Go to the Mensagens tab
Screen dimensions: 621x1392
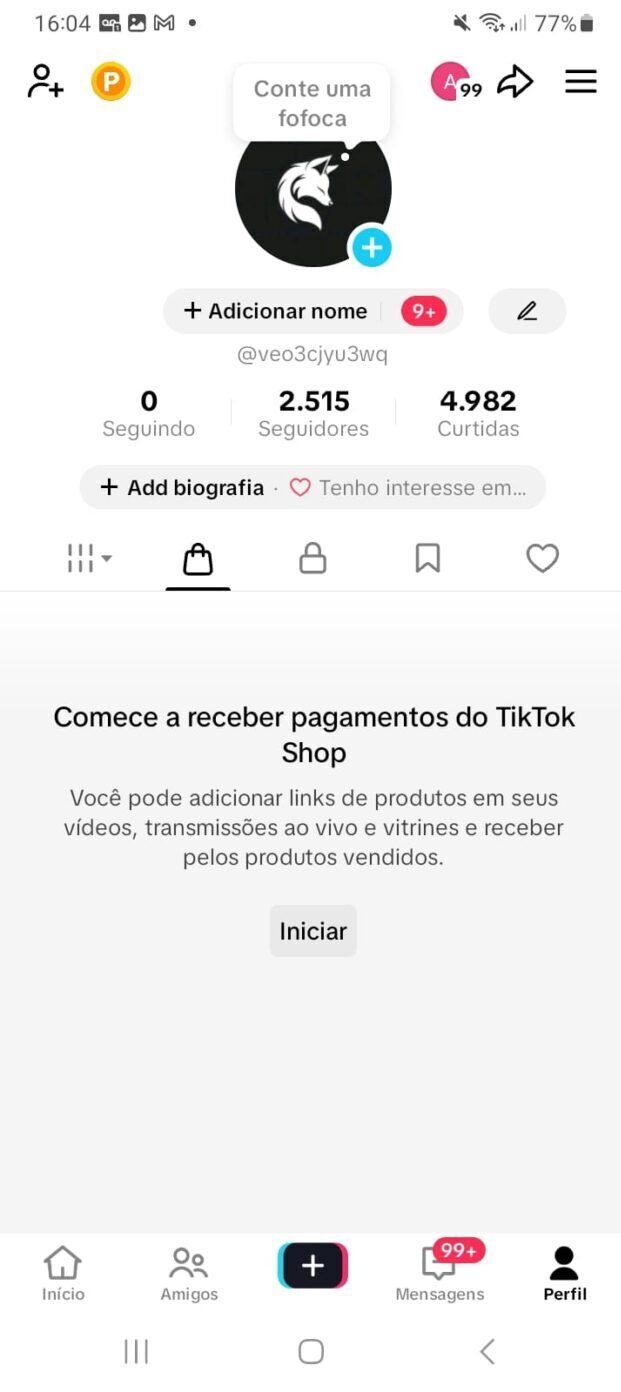click(440, 1273)
